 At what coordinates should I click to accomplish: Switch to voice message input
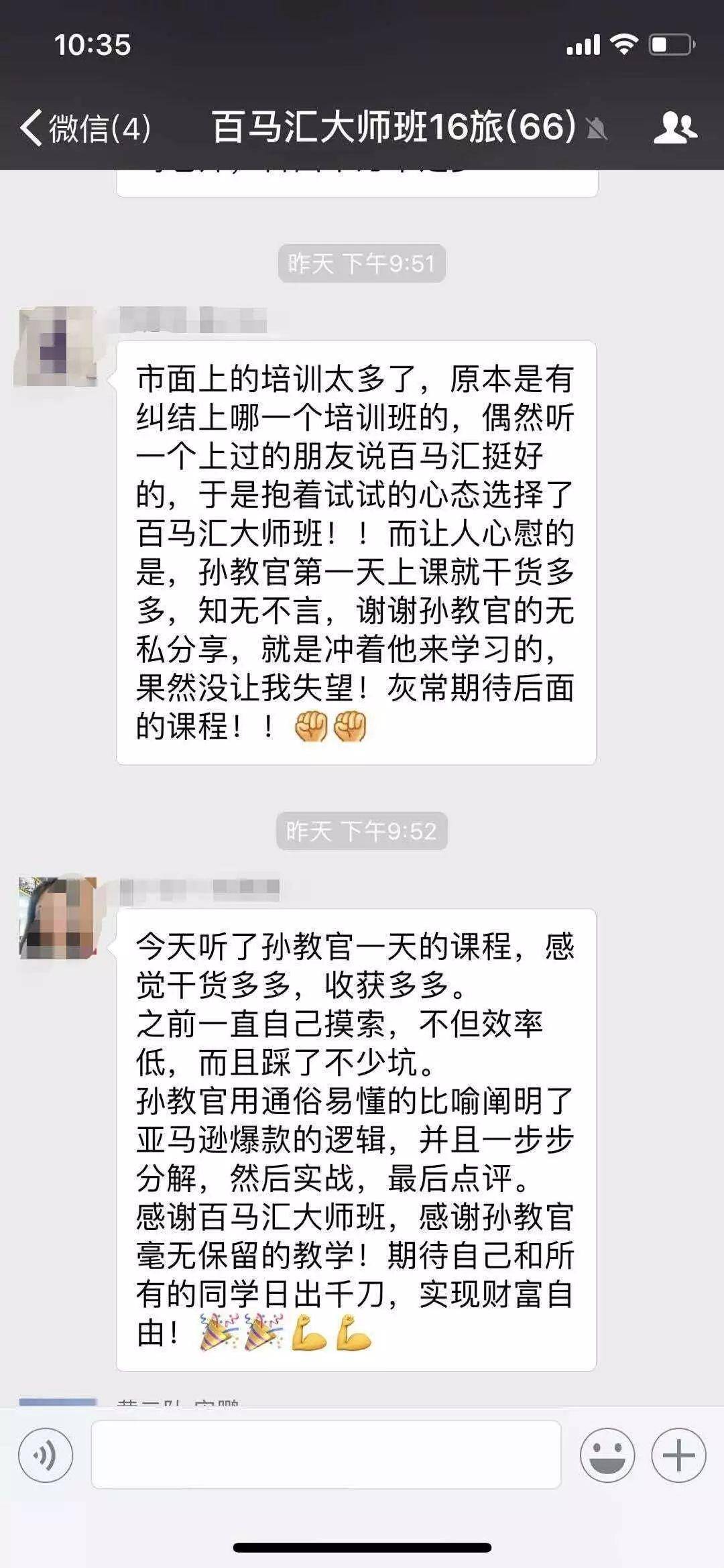pyautogui.click(x=46, y=1455)
